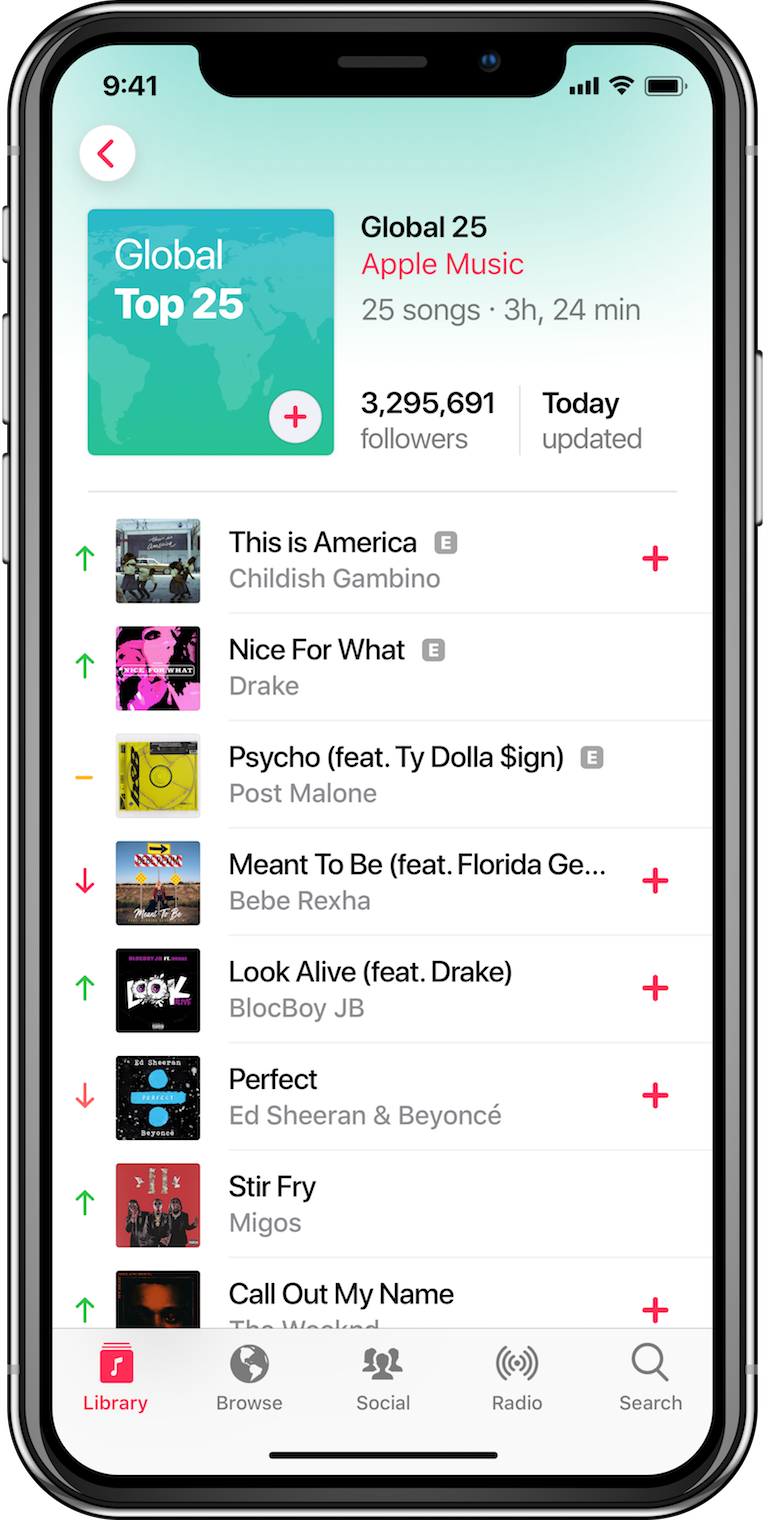Play Look Alive by BlocBoy JB
Viewport: 765px width, 1520px height.
click(x=370, y=973)
